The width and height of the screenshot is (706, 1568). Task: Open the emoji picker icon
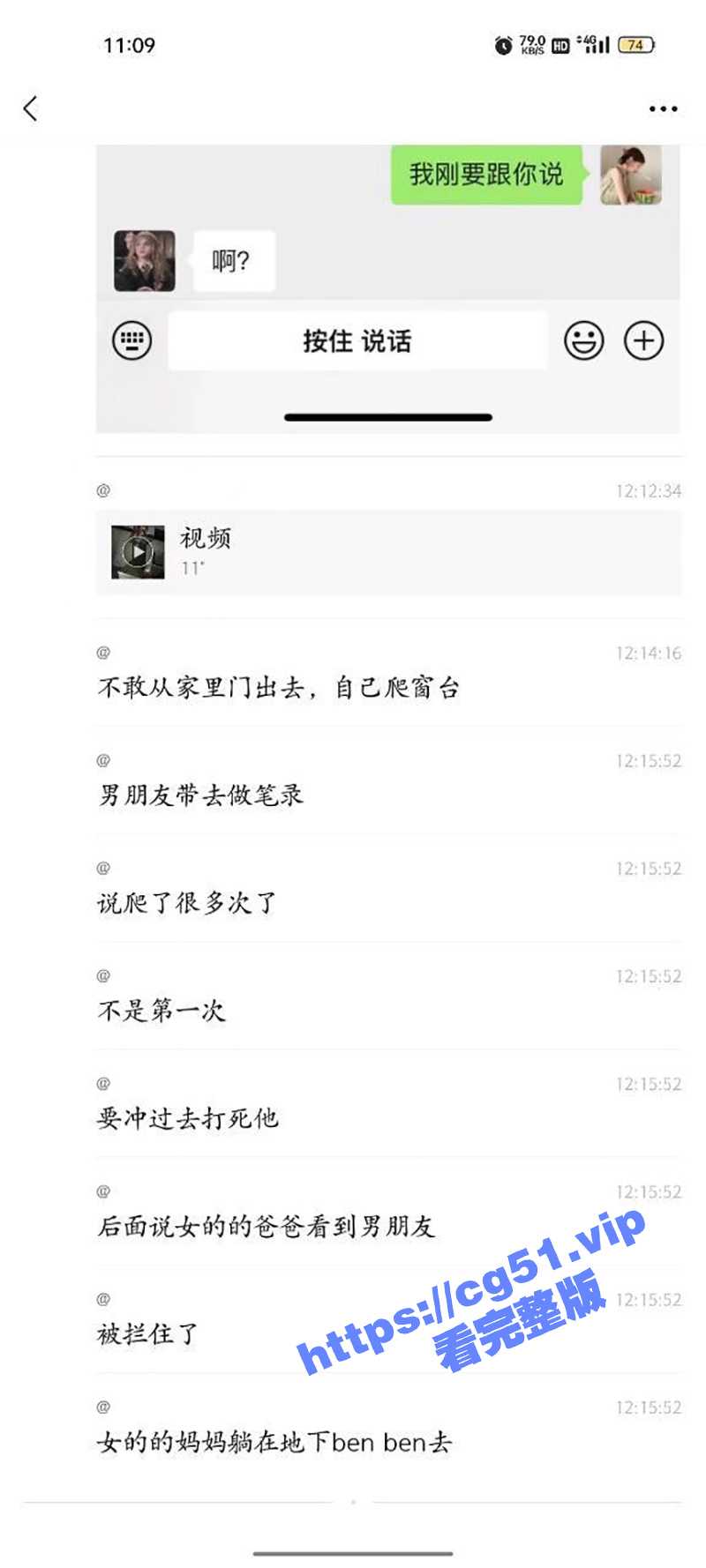point(583,340)
